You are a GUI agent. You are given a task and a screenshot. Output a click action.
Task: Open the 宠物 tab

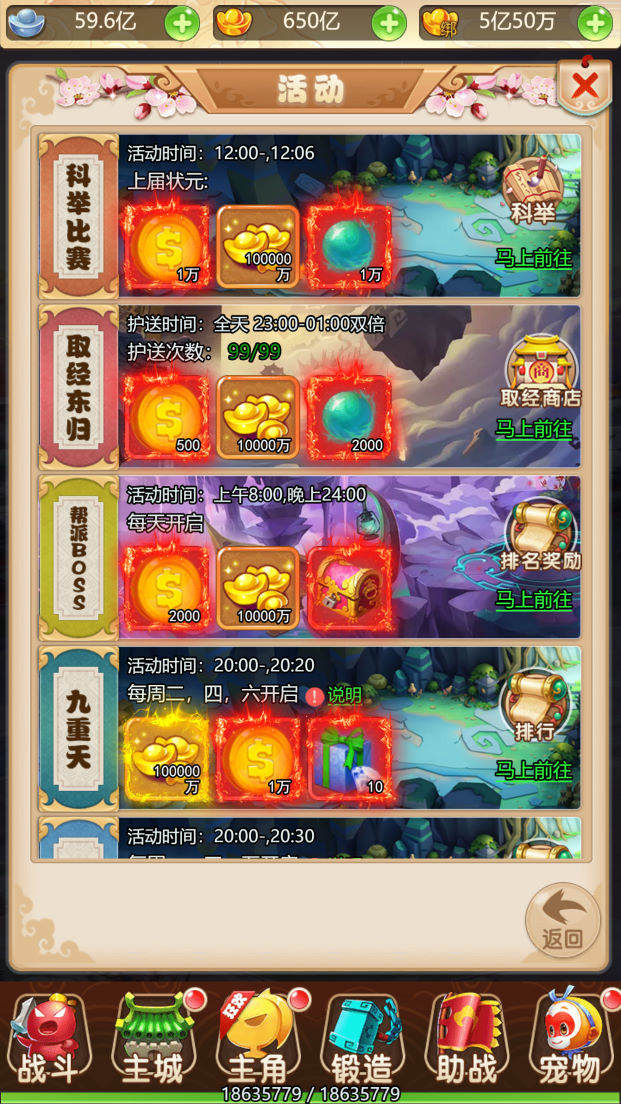click(571, 1040)
